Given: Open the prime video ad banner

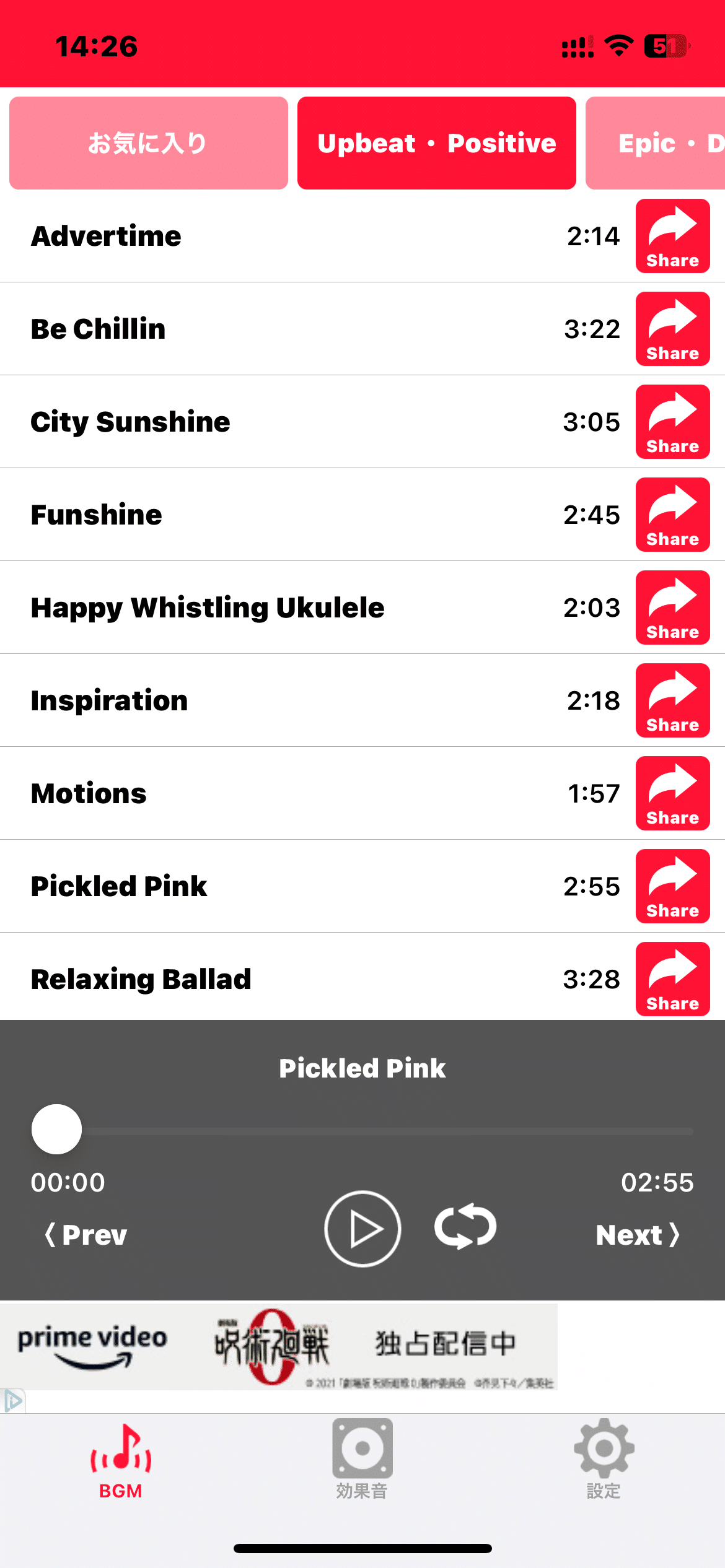Looking at the screenshot, I should 279,1346.
